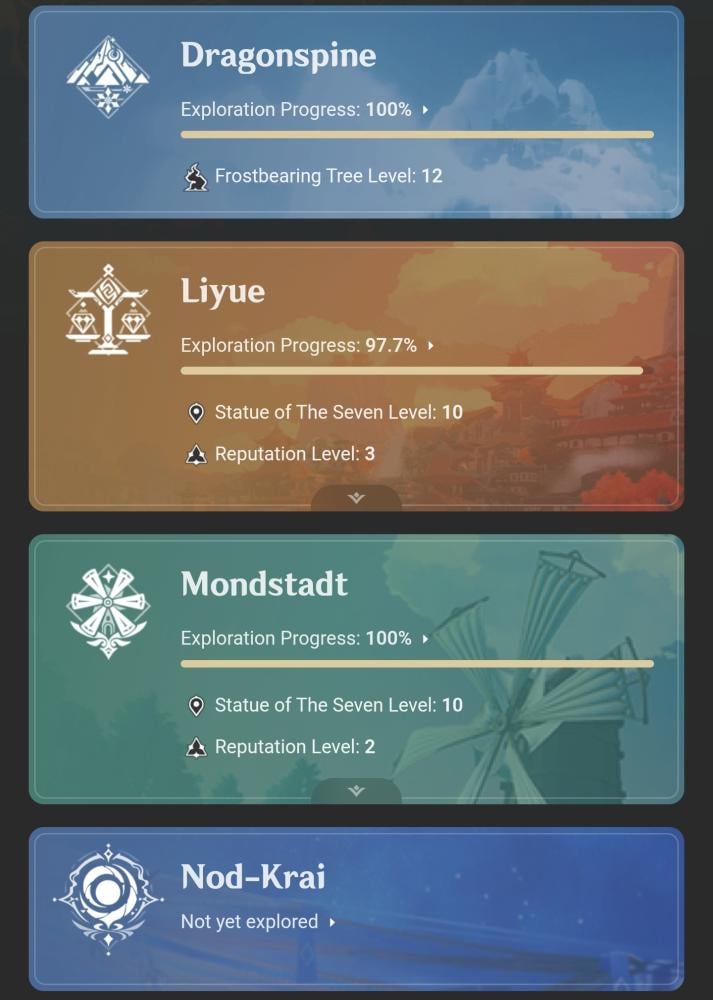This screenshot has width=713, height=1000.
Task: Open Mondstadt exploration progress details
Action: (305, 638)
